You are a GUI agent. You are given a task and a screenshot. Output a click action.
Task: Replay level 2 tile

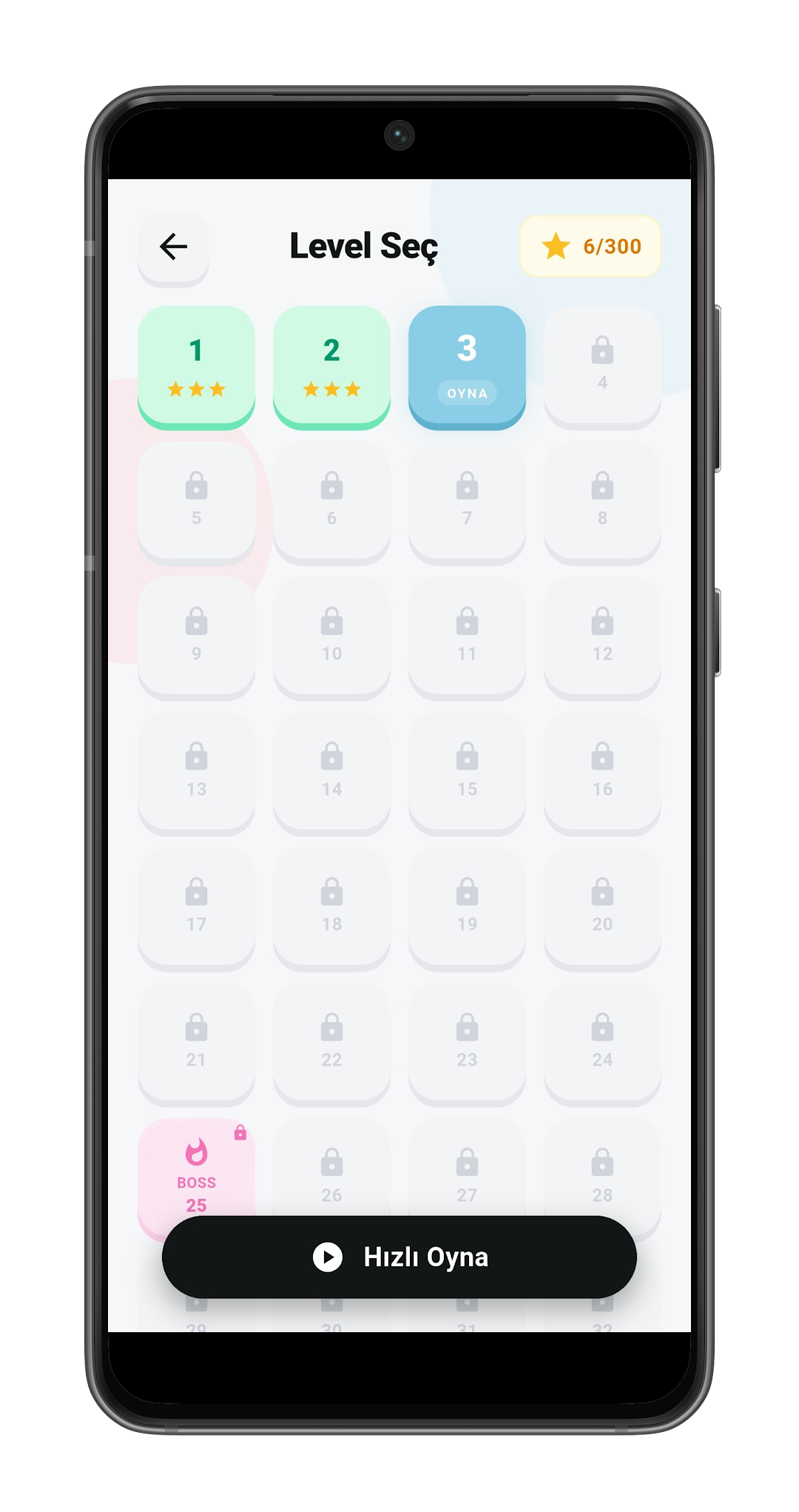pos(331,367)
